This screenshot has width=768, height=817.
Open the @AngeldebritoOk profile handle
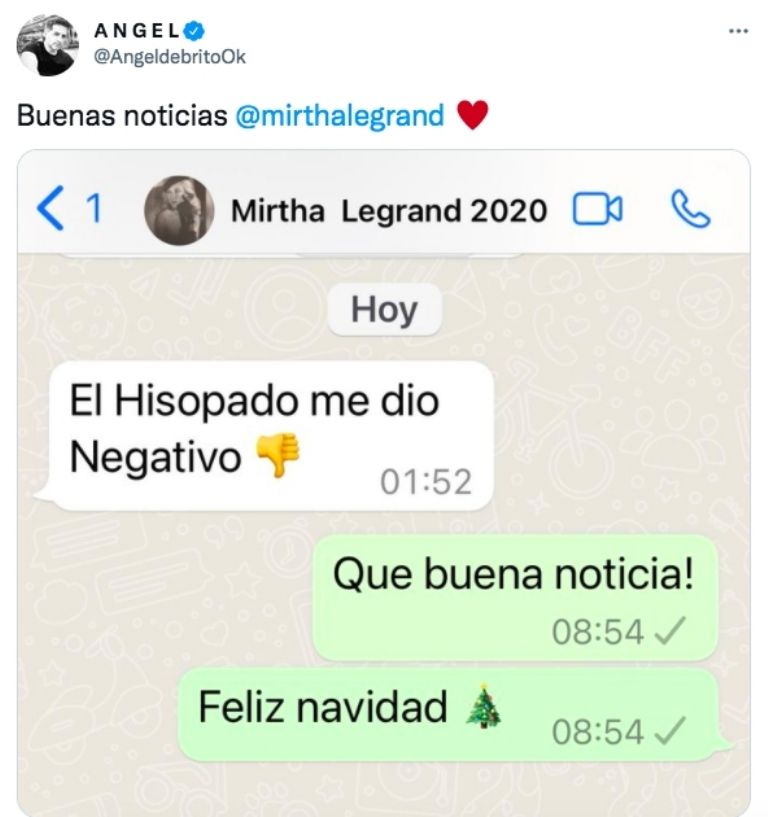(x=170, y=58)
